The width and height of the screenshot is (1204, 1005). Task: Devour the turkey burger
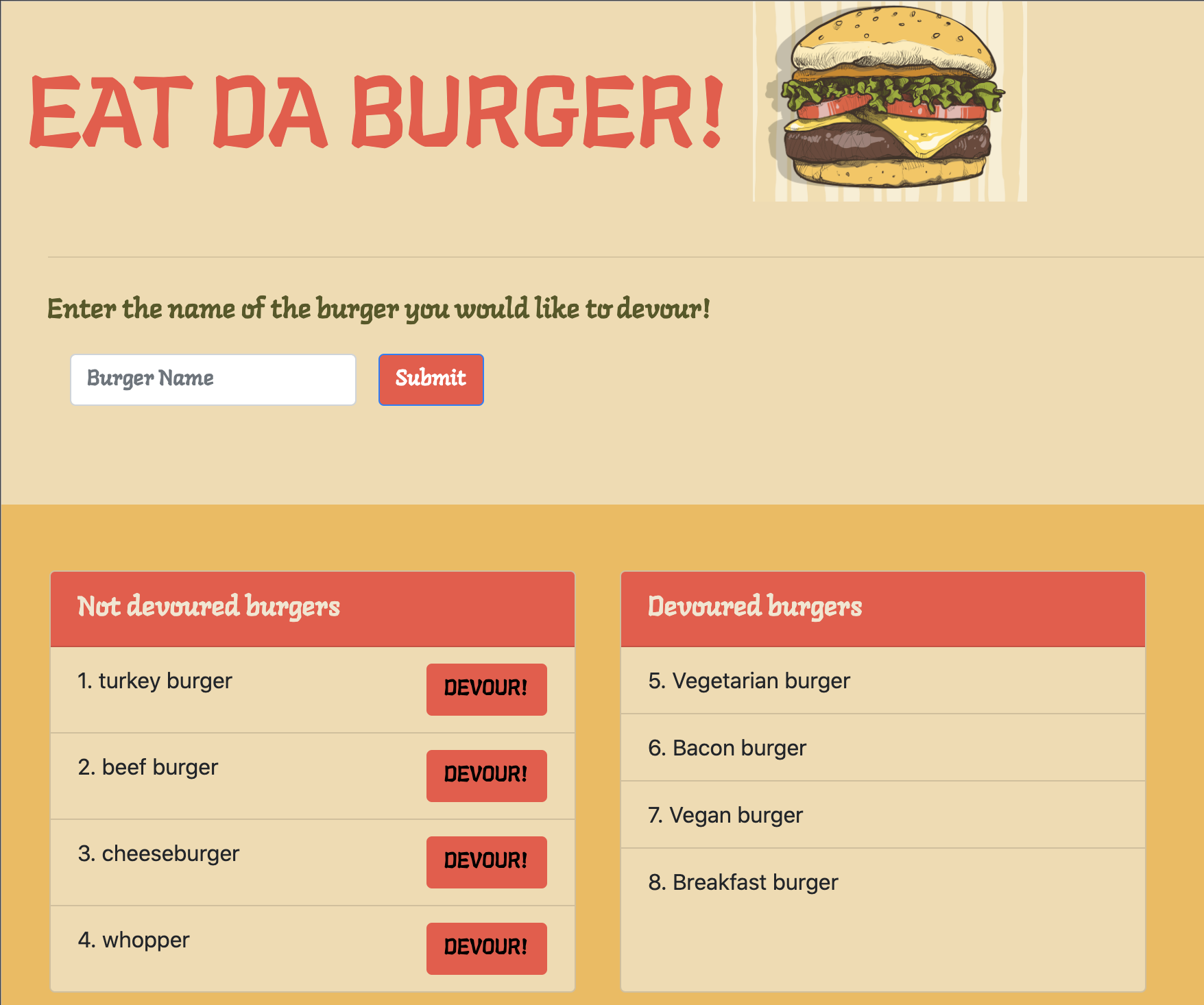[486, 689]
